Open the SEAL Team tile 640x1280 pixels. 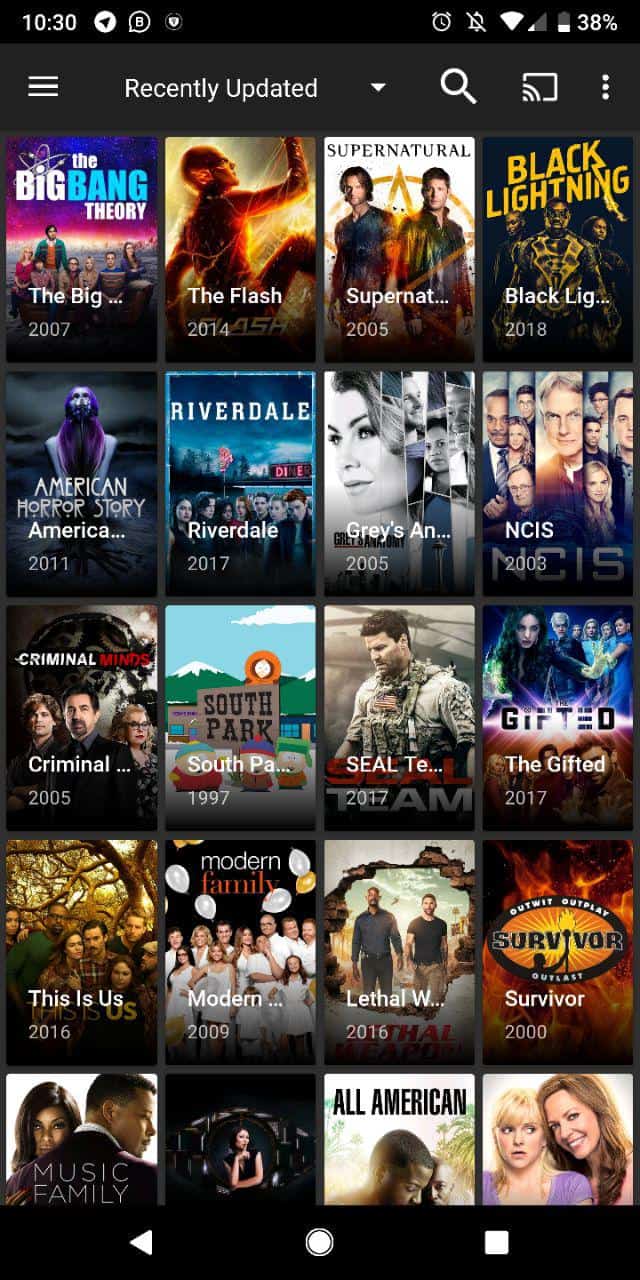click(399, 718)
